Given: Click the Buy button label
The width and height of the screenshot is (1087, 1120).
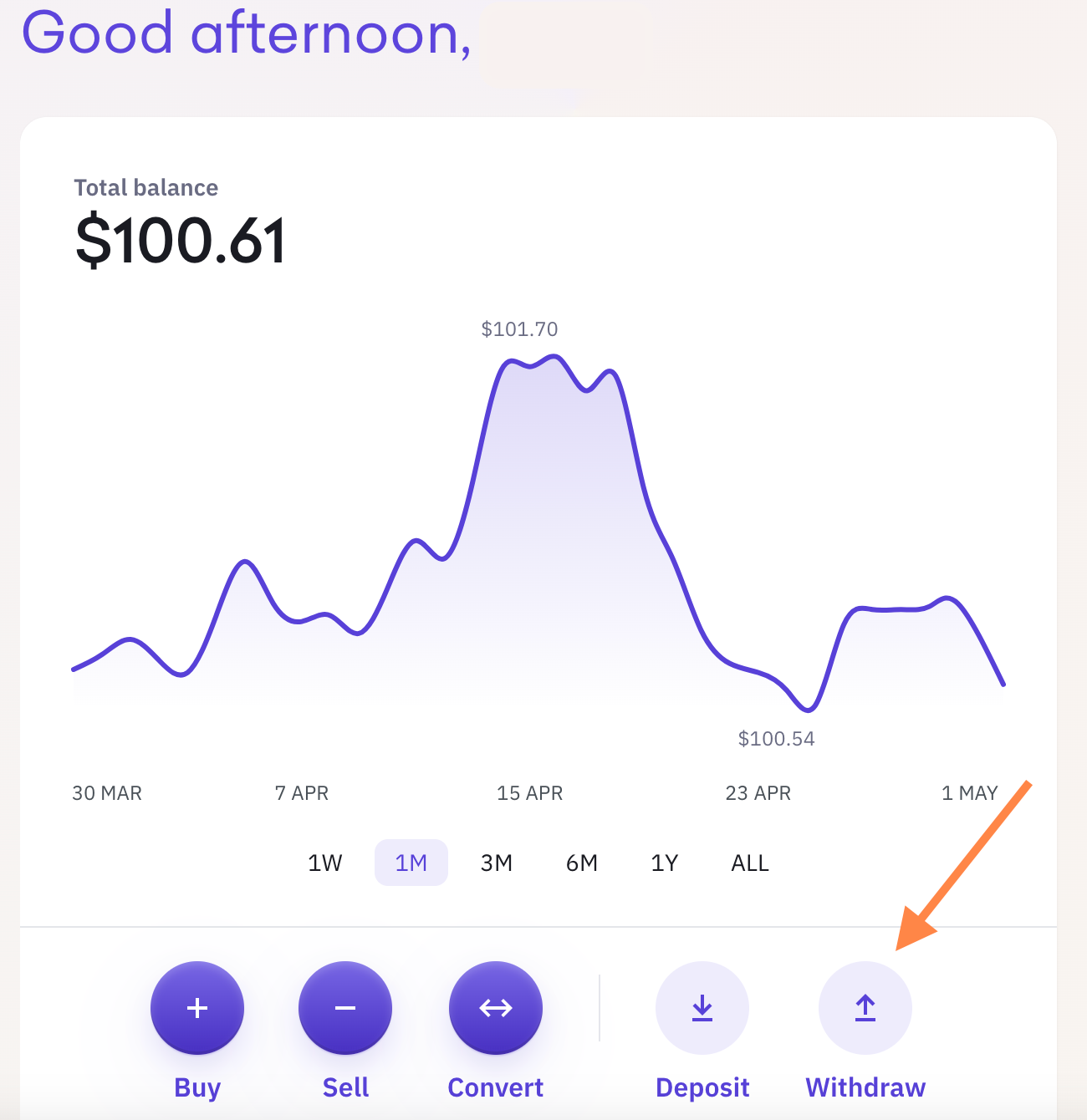Looking at the screenshot, I should click(x=197, y=1087).
